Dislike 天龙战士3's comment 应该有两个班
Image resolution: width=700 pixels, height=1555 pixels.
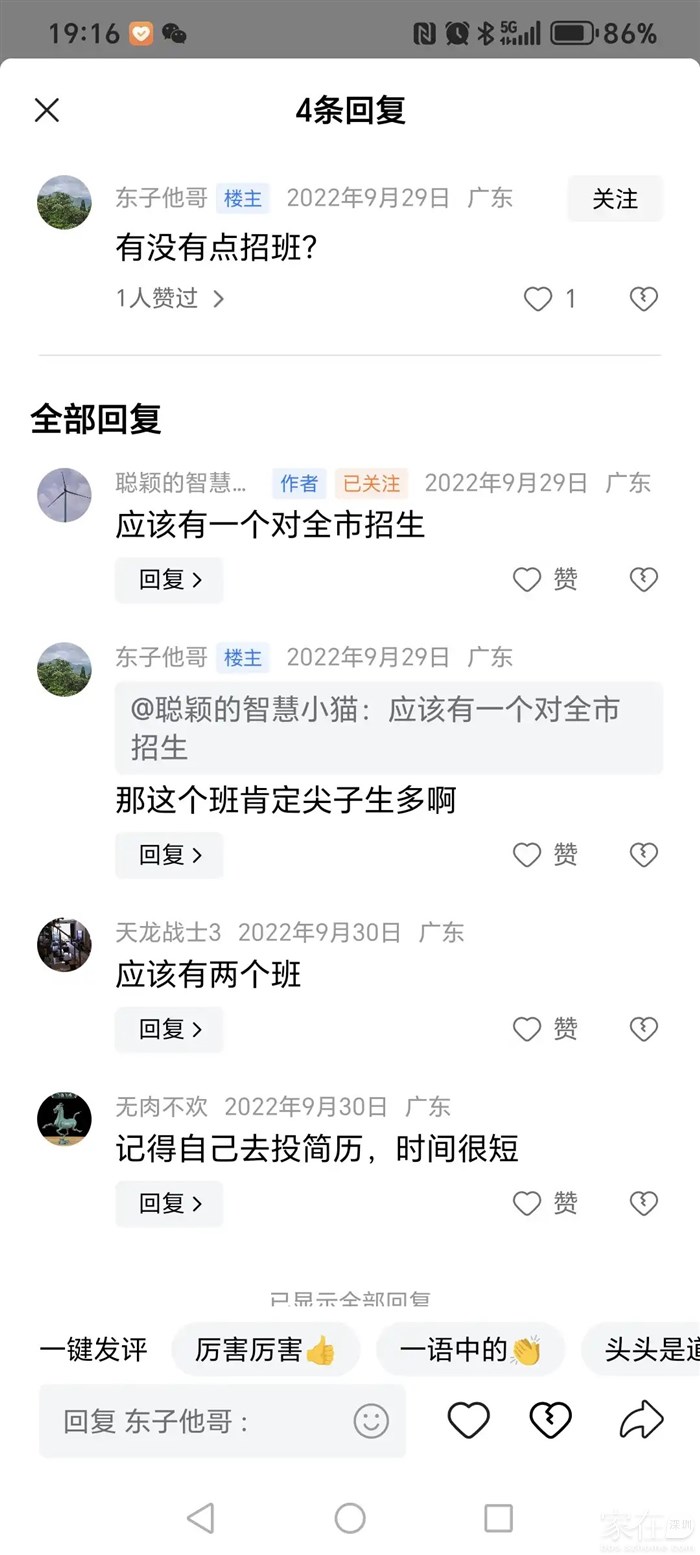[643, 1029]
